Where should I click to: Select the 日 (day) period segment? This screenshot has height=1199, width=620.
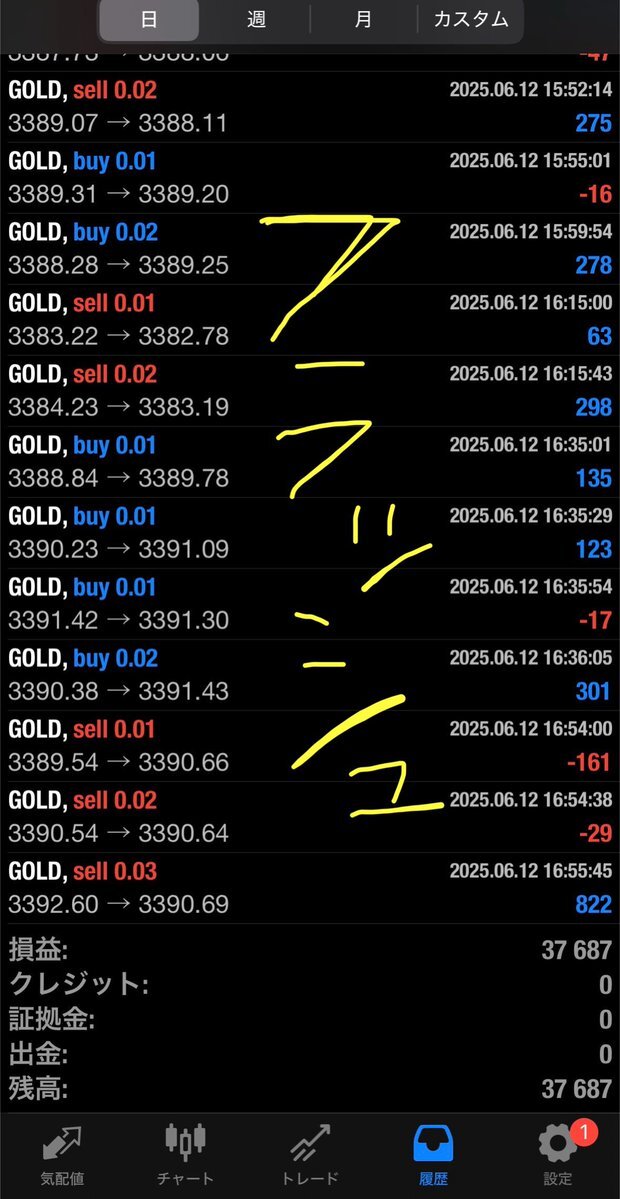click(149, 20)
